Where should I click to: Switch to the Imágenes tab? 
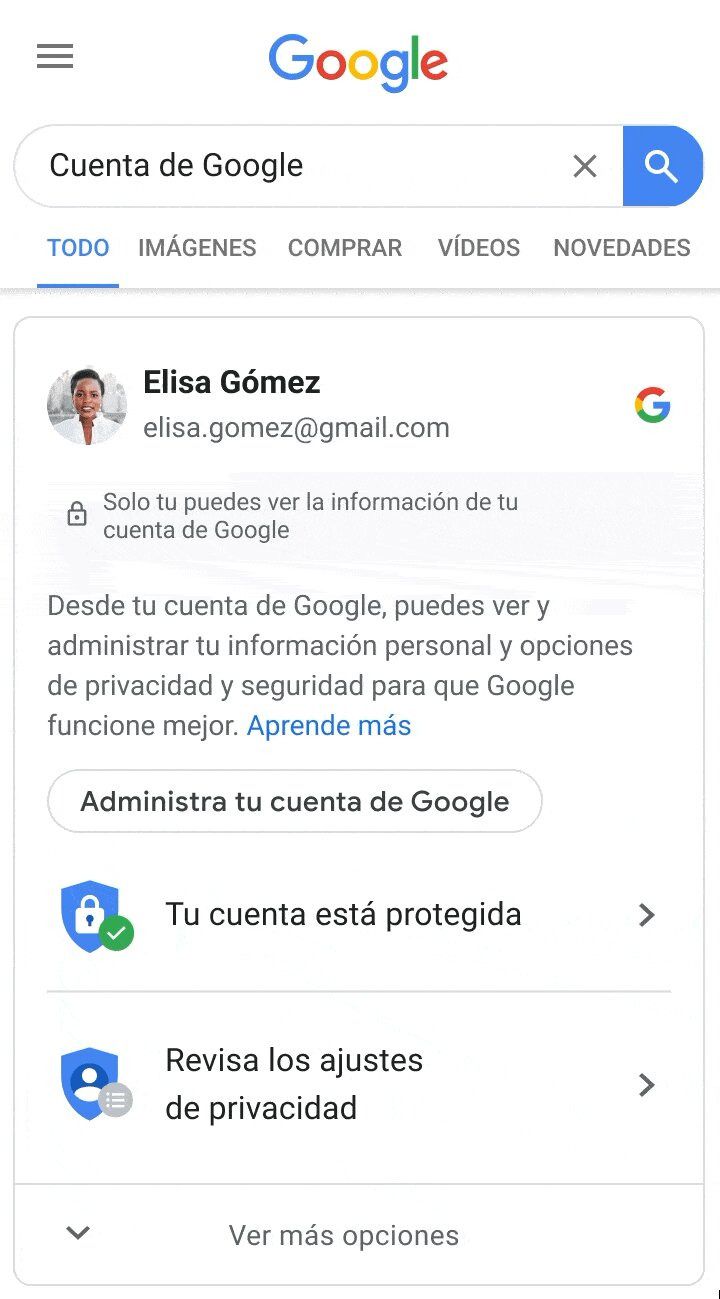[x=197, y=248]
